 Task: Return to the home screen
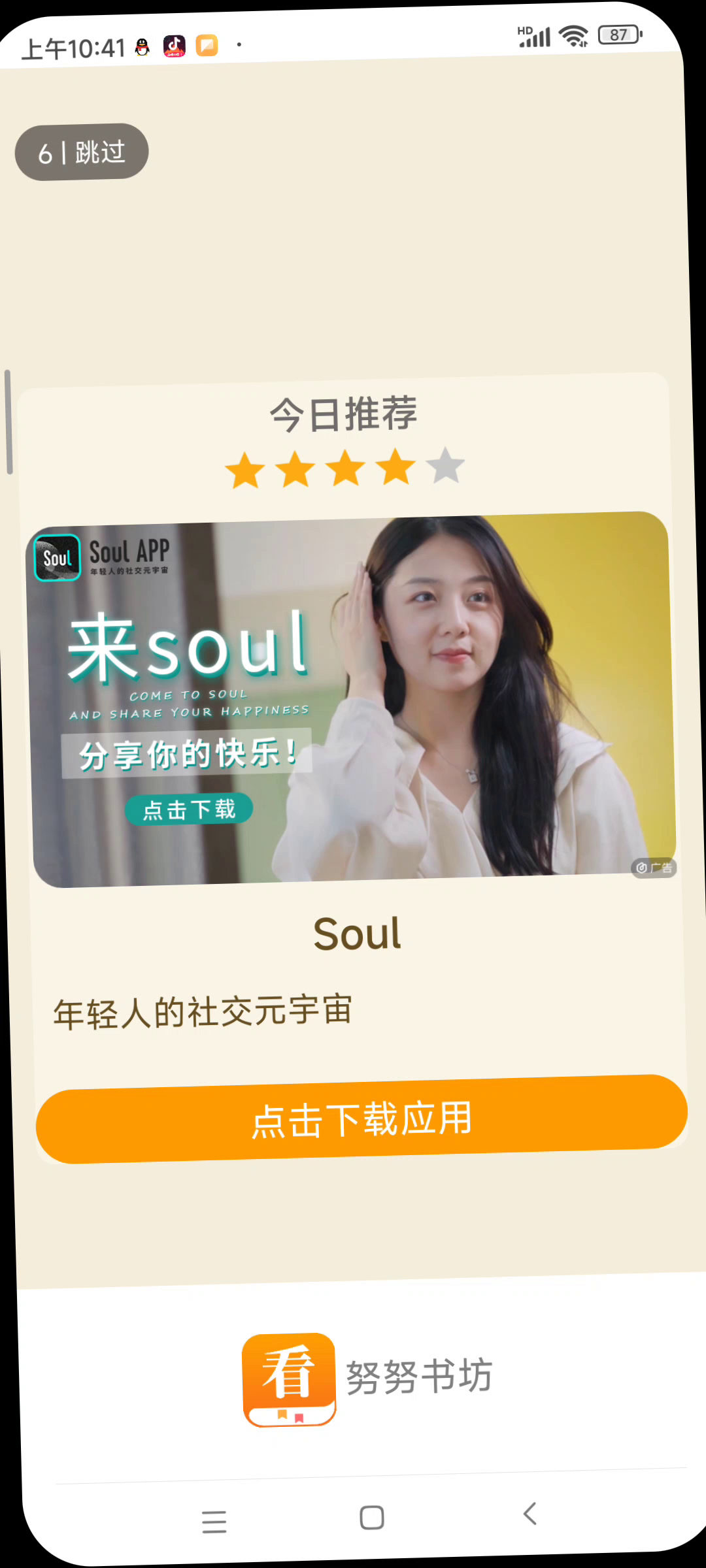click(372, 1517)
